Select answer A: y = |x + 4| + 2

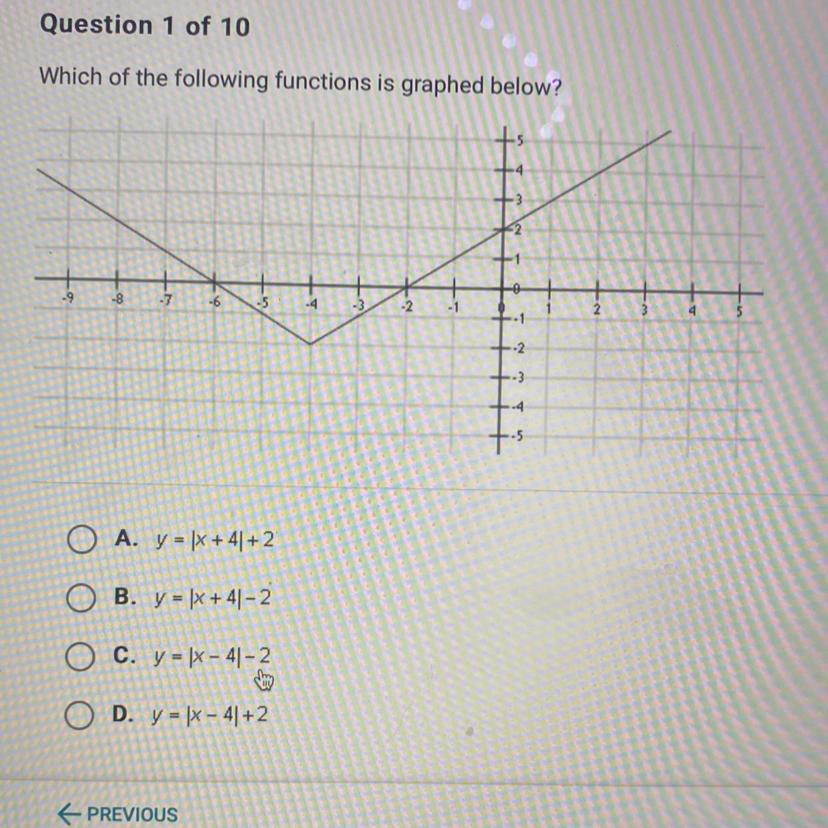pos(82,541)
